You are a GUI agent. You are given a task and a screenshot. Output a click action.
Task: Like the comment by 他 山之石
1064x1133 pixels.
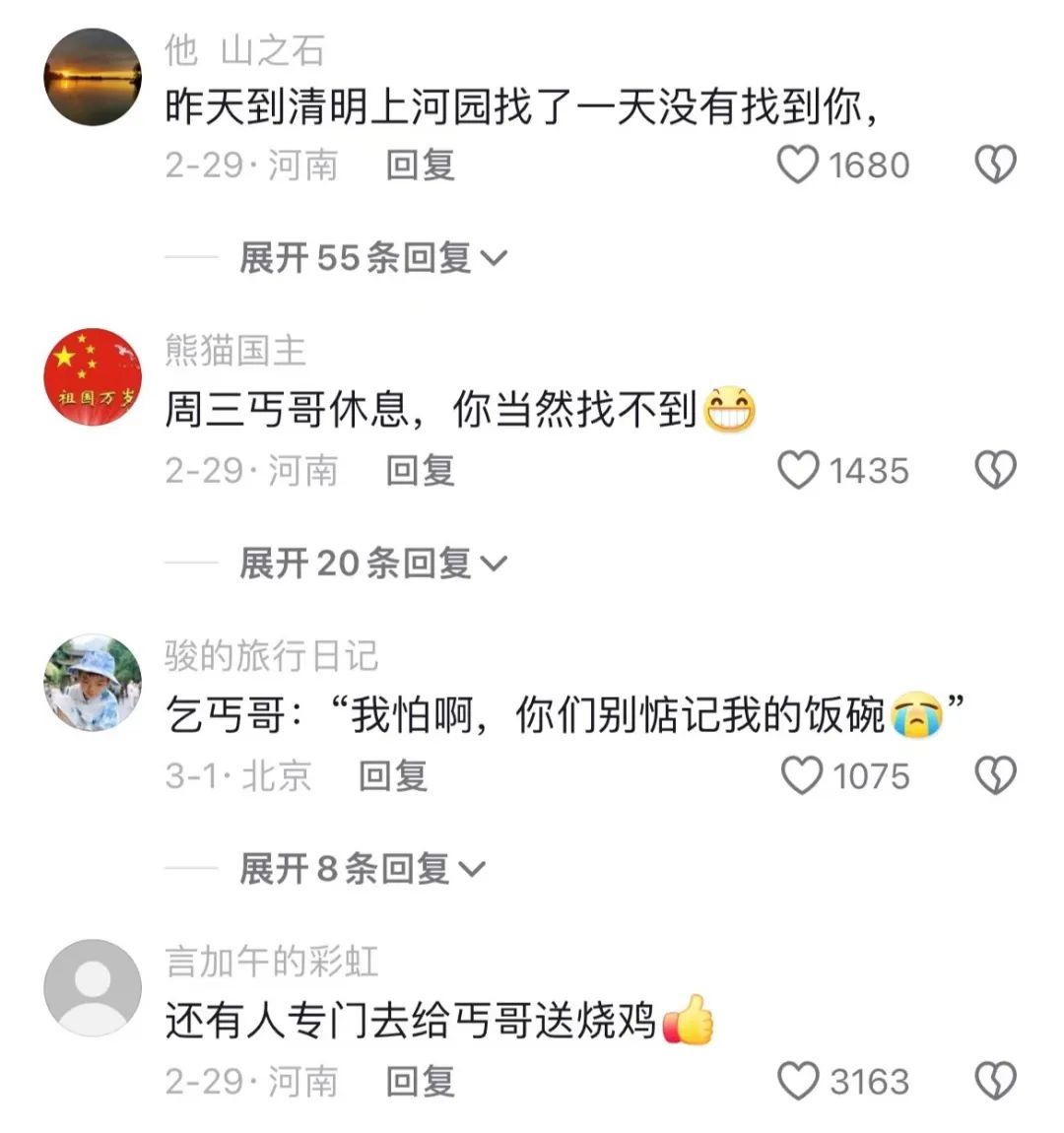pyautogui.click(x=798, y=165)
